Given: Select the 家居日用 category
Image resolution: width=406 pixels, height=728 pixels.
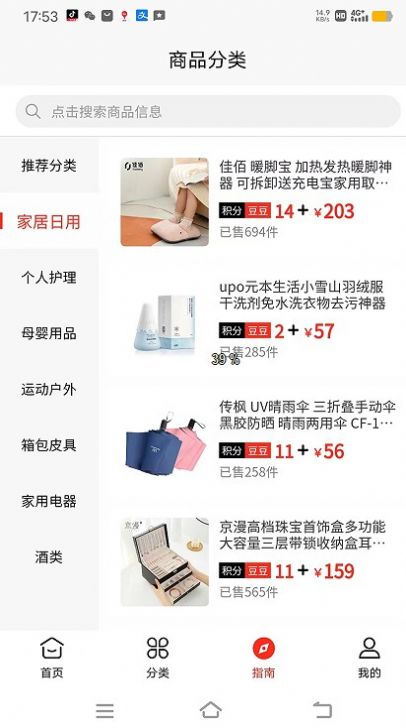Looking at the screenshot, I should click(x=49, y=221).
